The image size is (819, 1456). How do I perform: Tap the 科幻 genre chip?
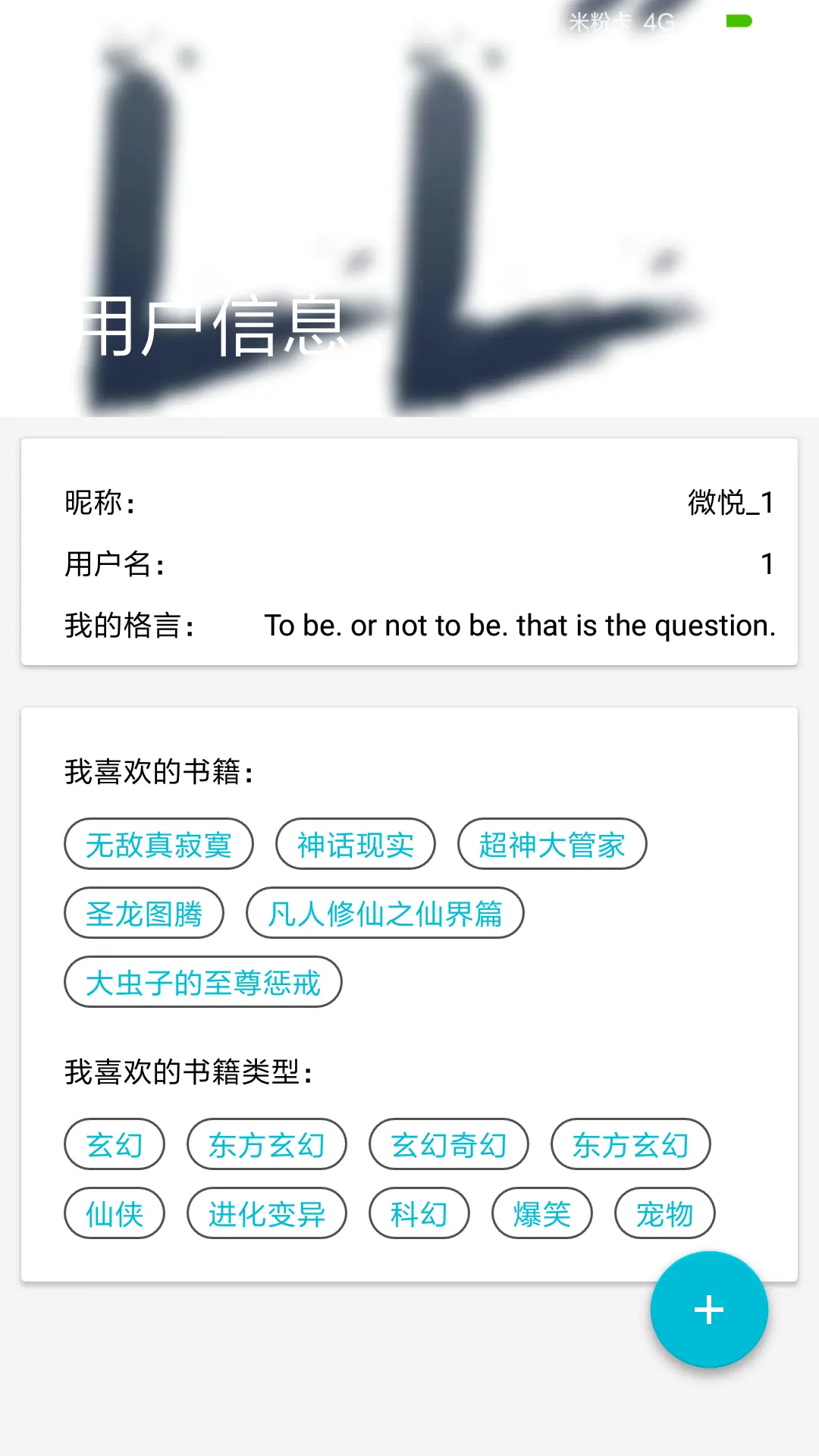[419, 1213]
